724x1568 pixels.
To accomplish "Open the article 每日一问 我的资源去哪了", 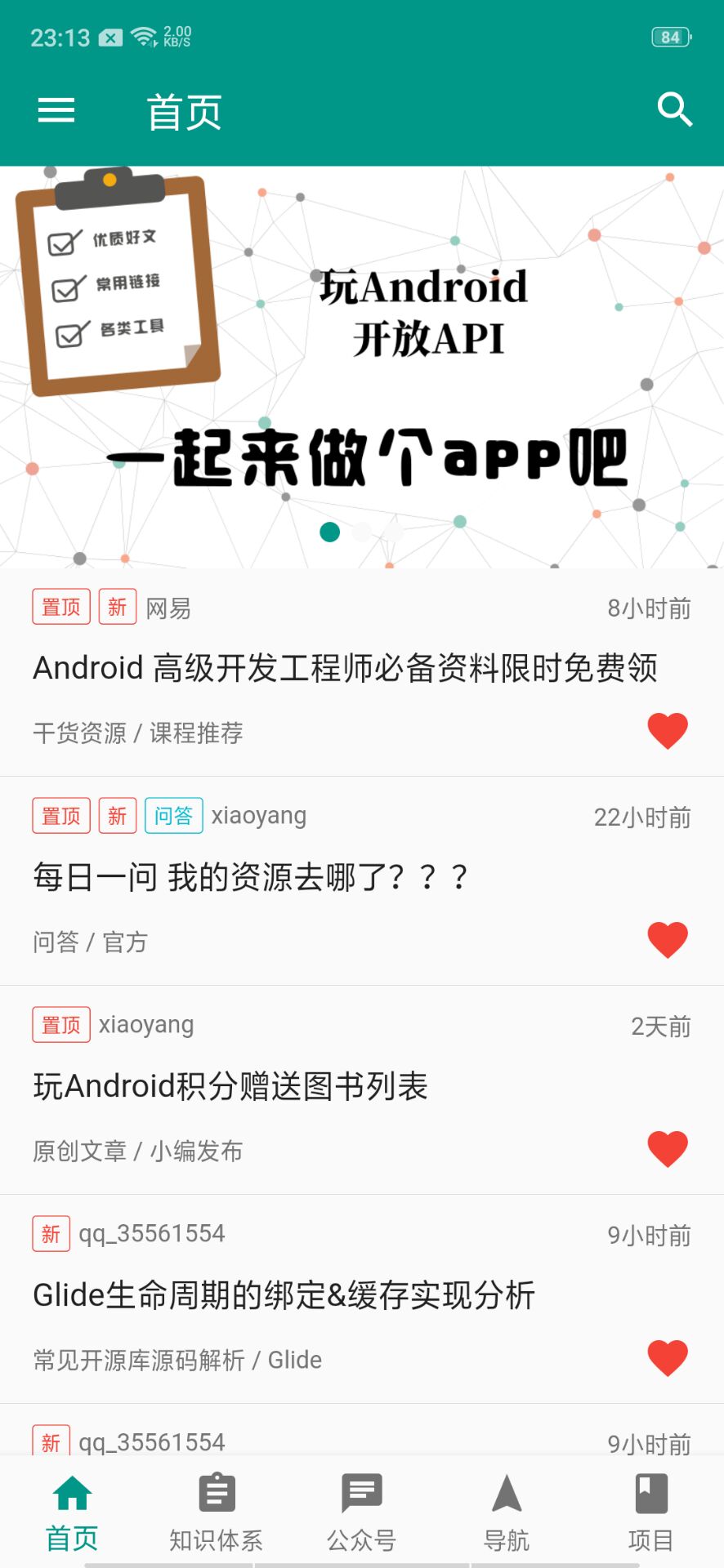I will (250, 877).
